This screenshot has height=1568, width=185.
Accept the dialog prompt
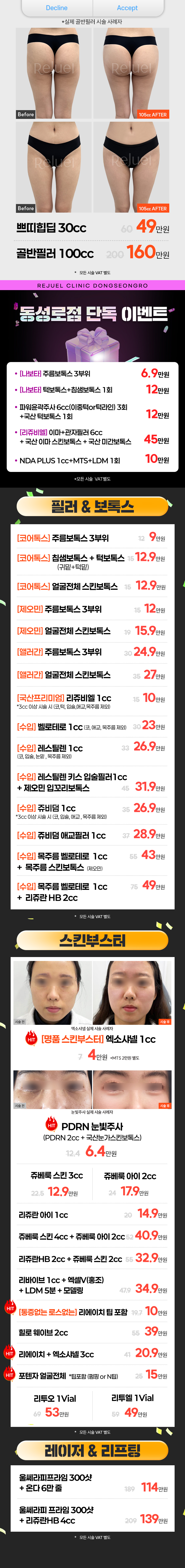click(x=127, y=8)
